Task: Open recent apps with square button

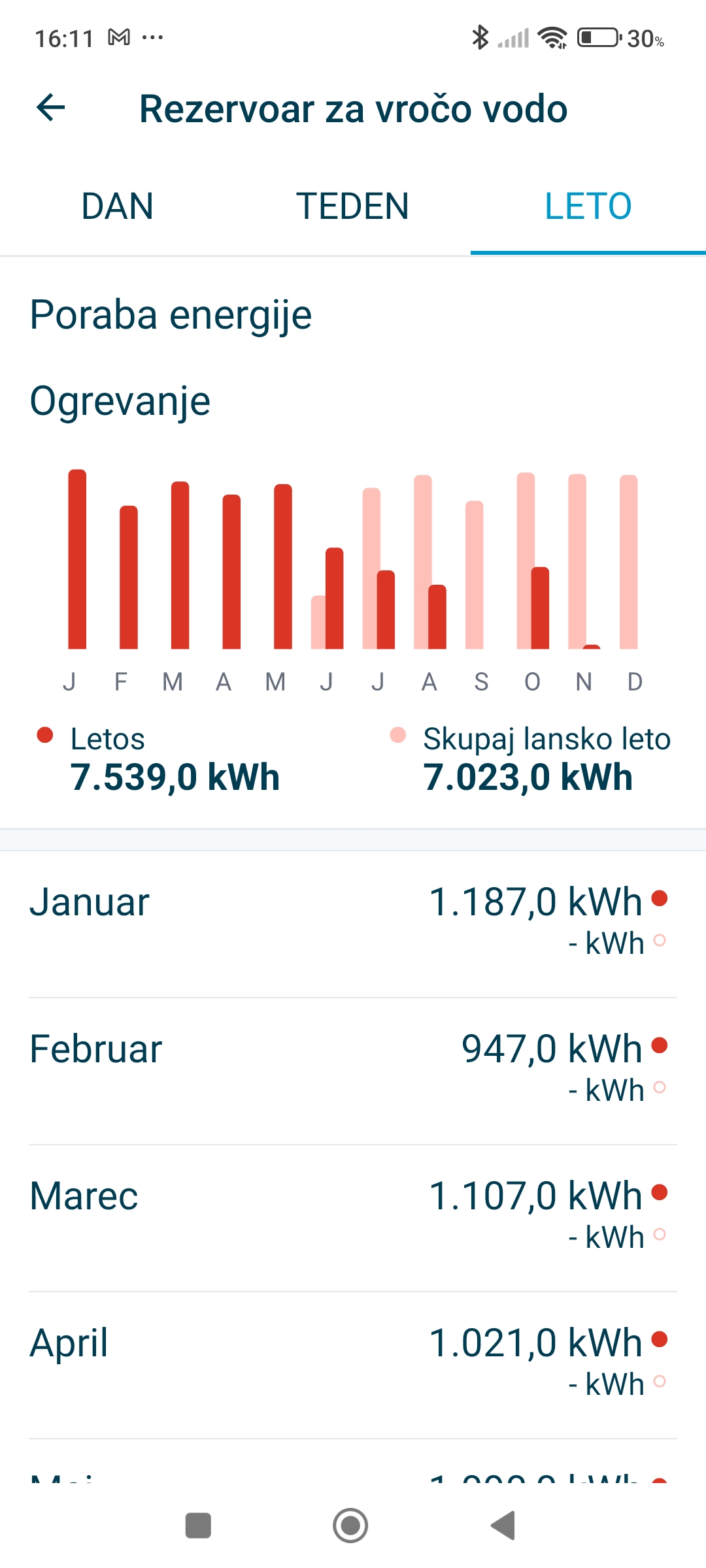Action: point(198,1526)
